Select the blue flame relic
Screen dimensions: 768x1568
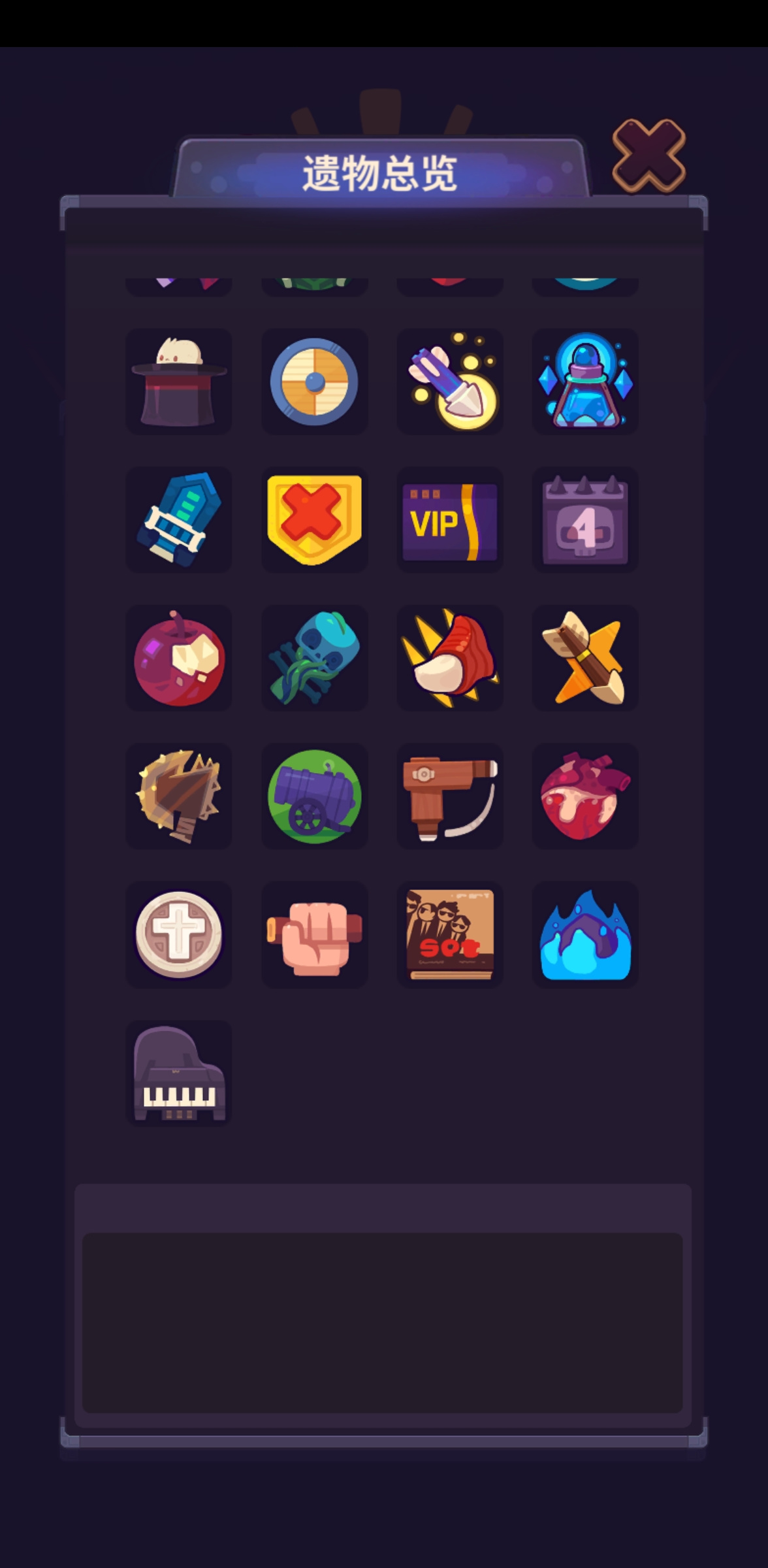tap(585, 935)
